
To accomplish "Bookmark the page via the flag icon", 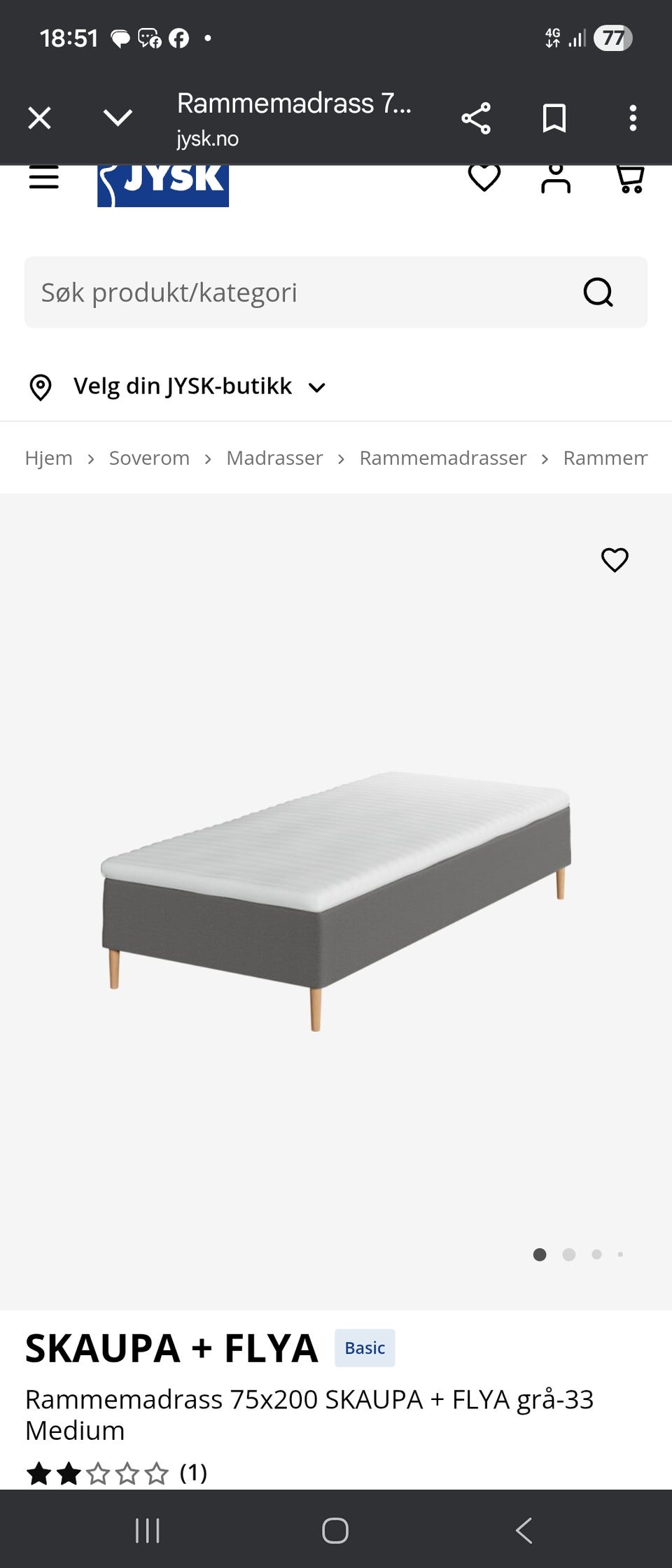I will (x=554, y=117).
